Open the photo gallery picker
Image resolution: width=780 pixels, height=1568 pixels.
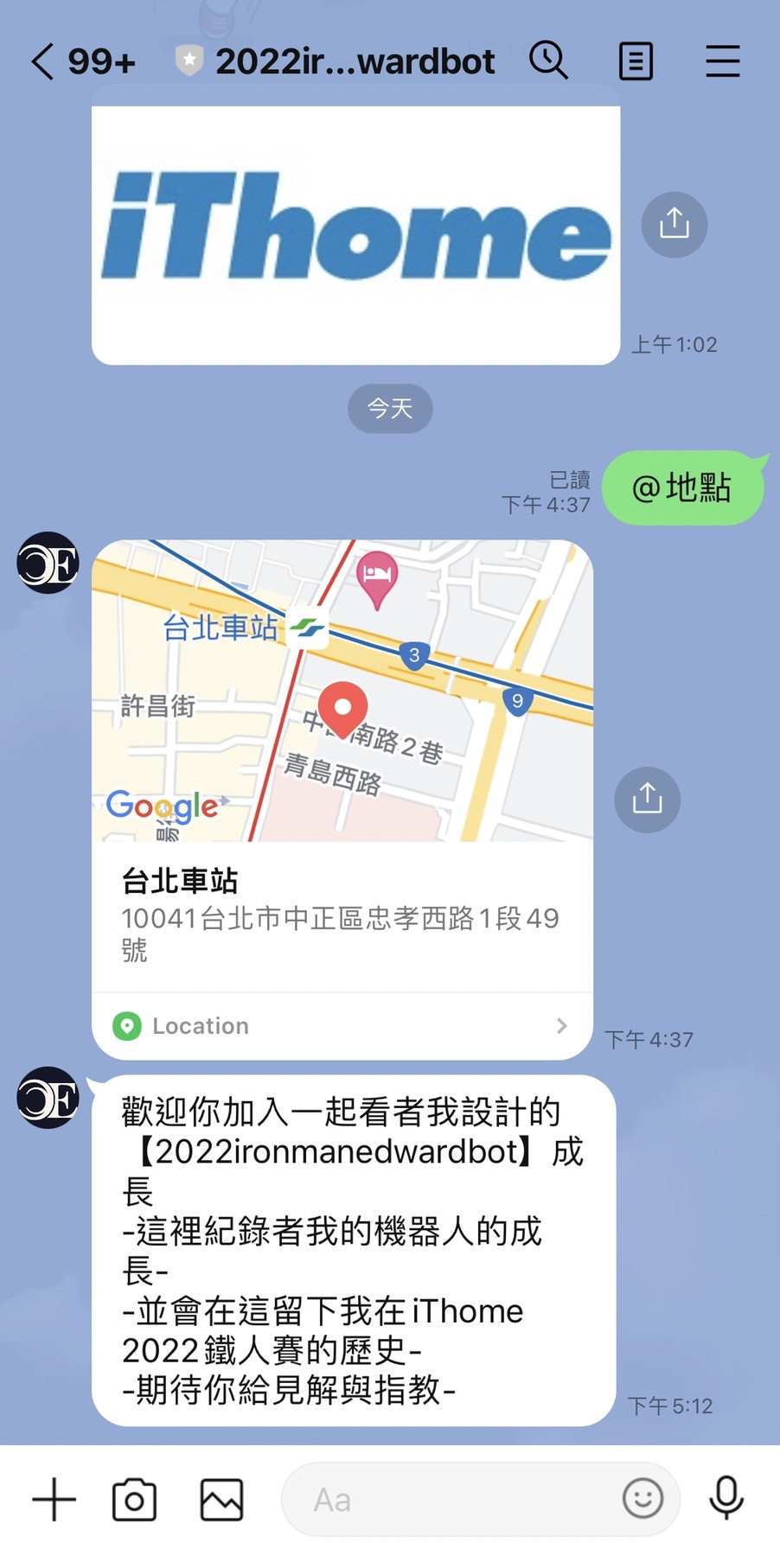[221, 1500]
